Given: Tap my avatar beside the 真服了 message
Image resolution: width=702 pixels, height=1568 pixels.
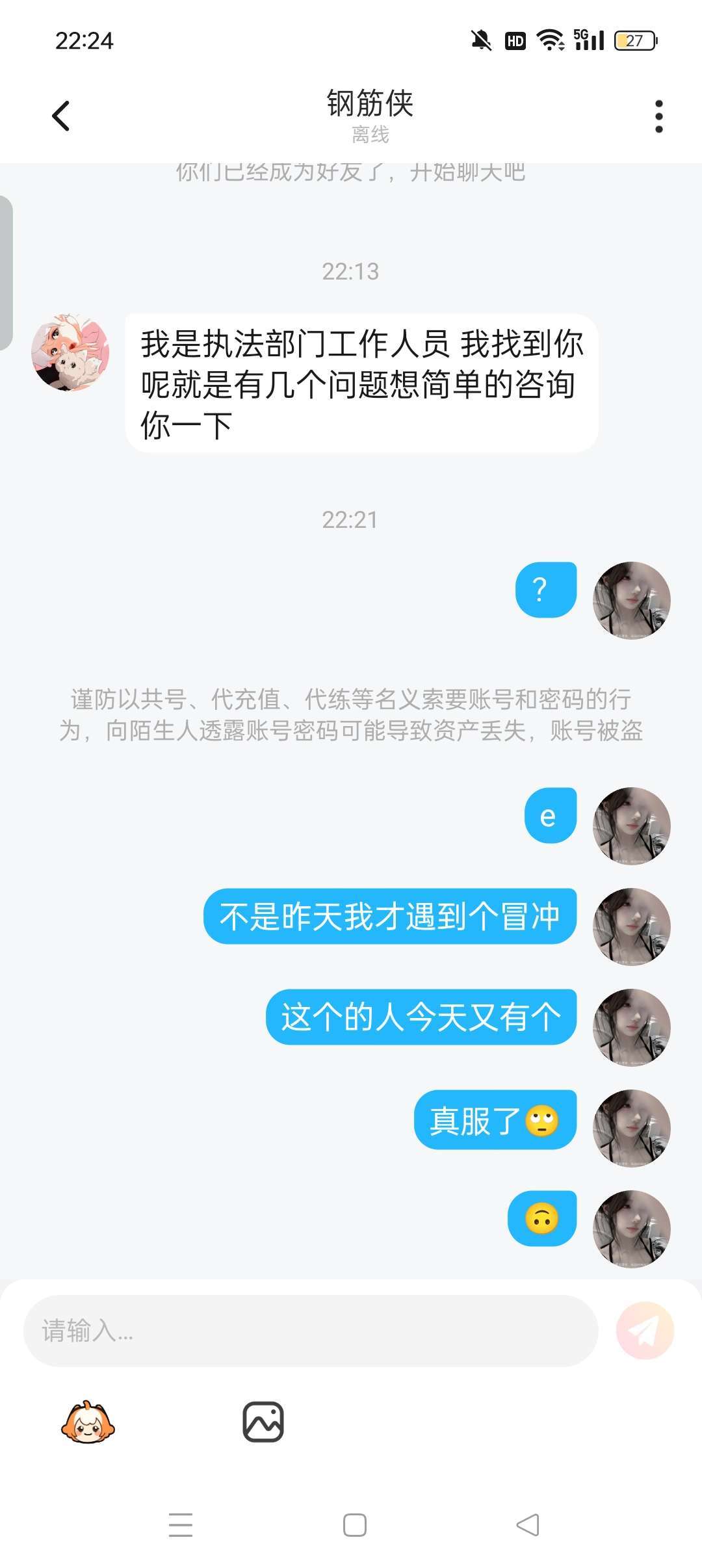Looking at the screenshot, I should [x=631, y=1128].
